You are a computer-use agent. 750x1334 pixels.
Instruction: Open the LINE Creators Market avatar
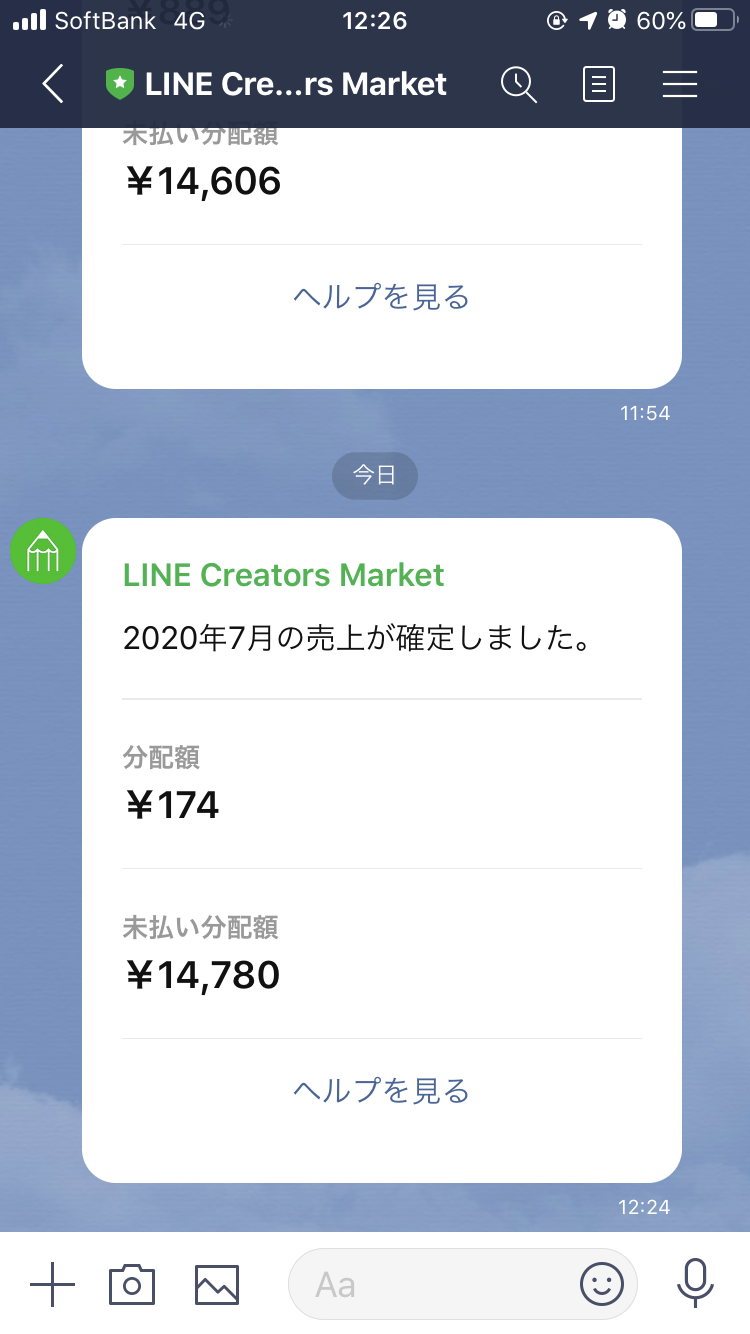43,551
